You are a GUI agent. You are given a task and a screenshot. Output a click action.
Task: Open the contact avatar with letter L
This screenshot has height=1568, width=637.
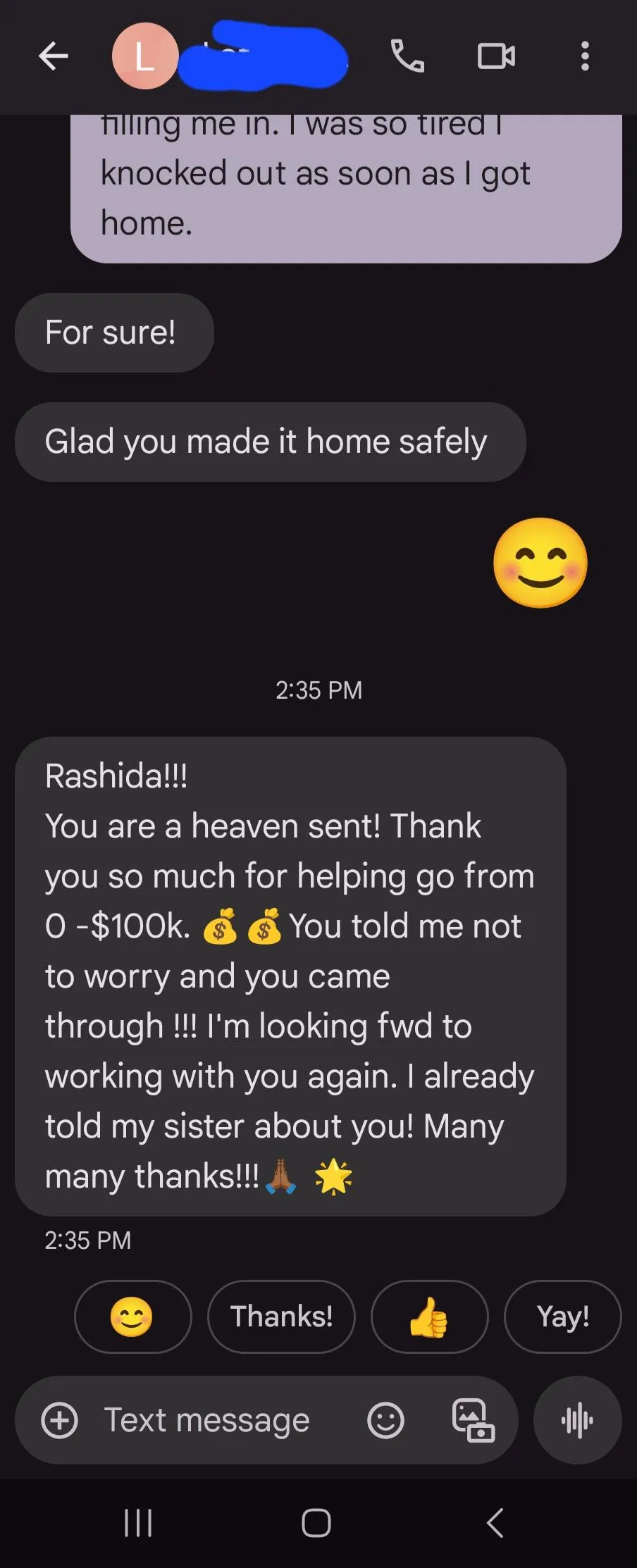pos(144,56)
